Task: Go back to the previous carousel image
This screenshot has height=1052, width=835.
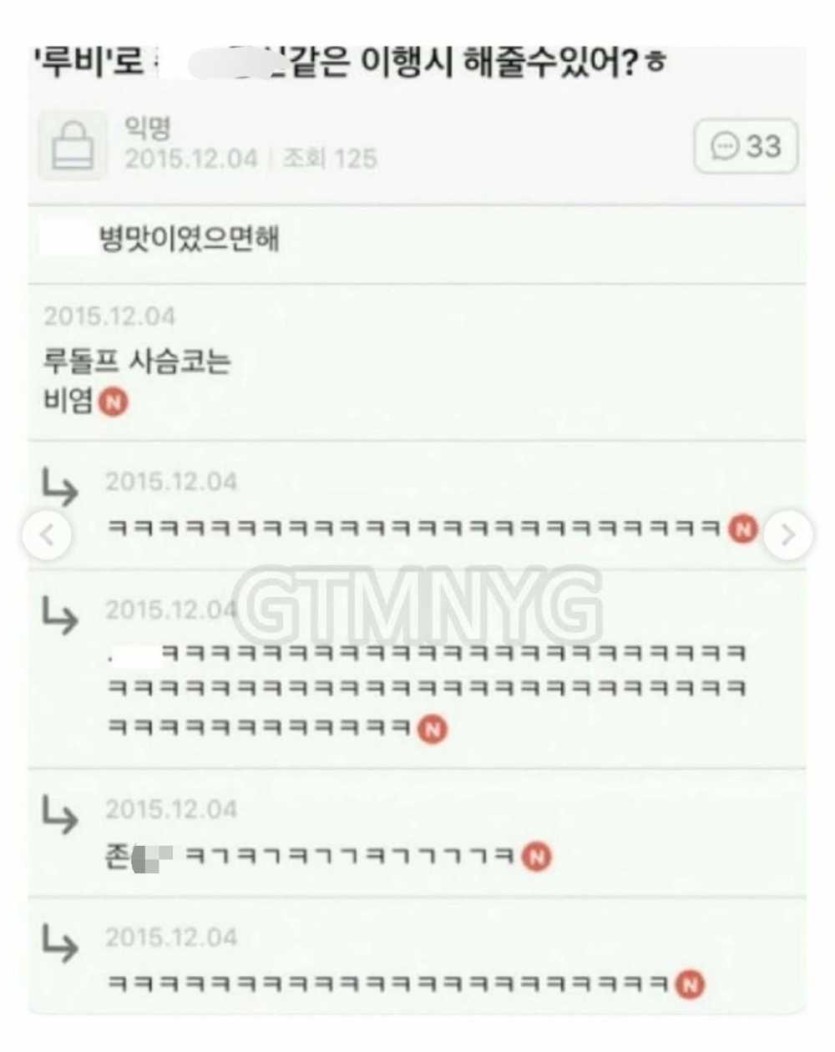Action: (46, 535)
